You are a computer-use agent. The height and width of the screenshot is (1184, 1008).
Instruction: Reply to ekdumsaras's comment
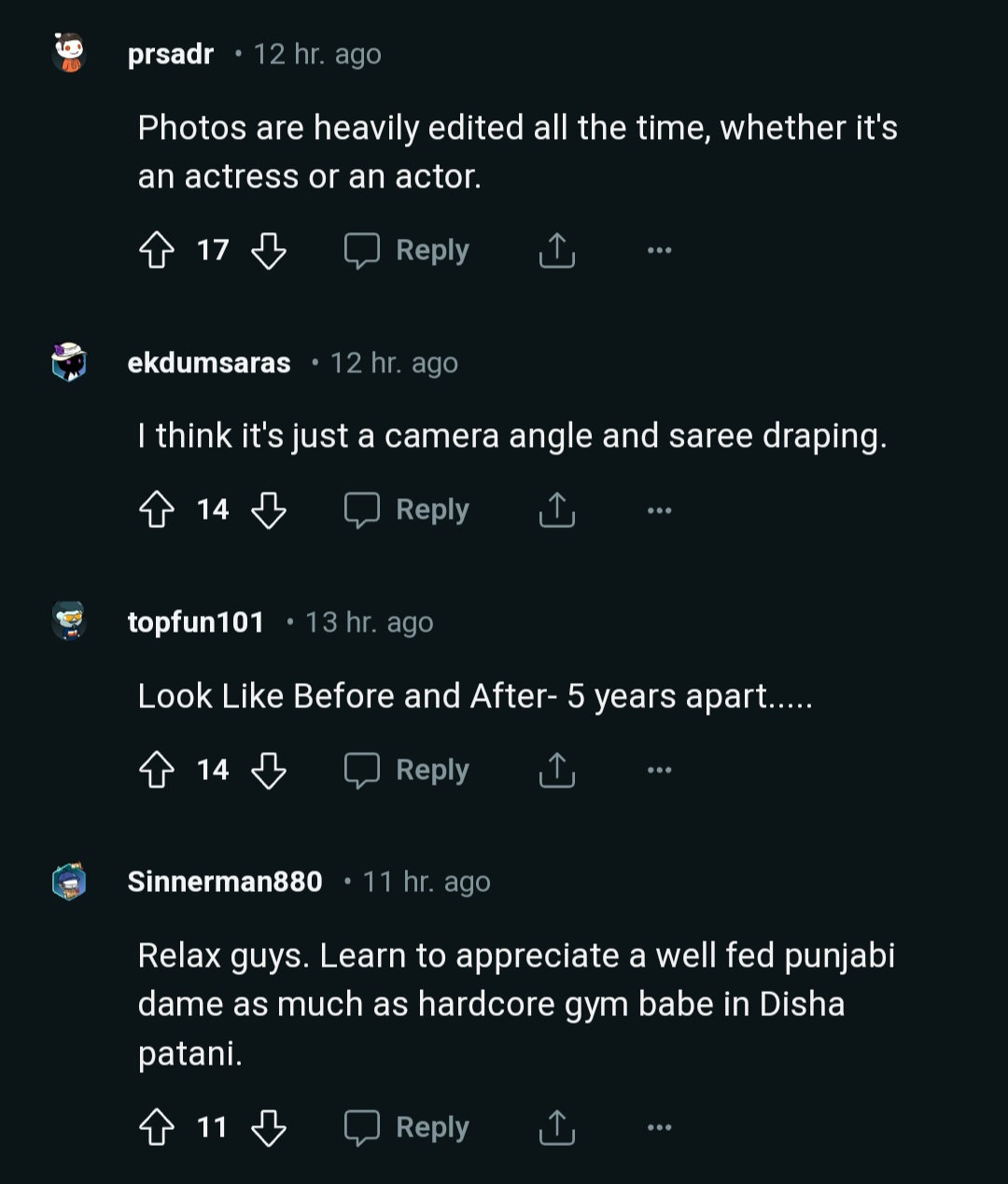(x=407, y=509)
